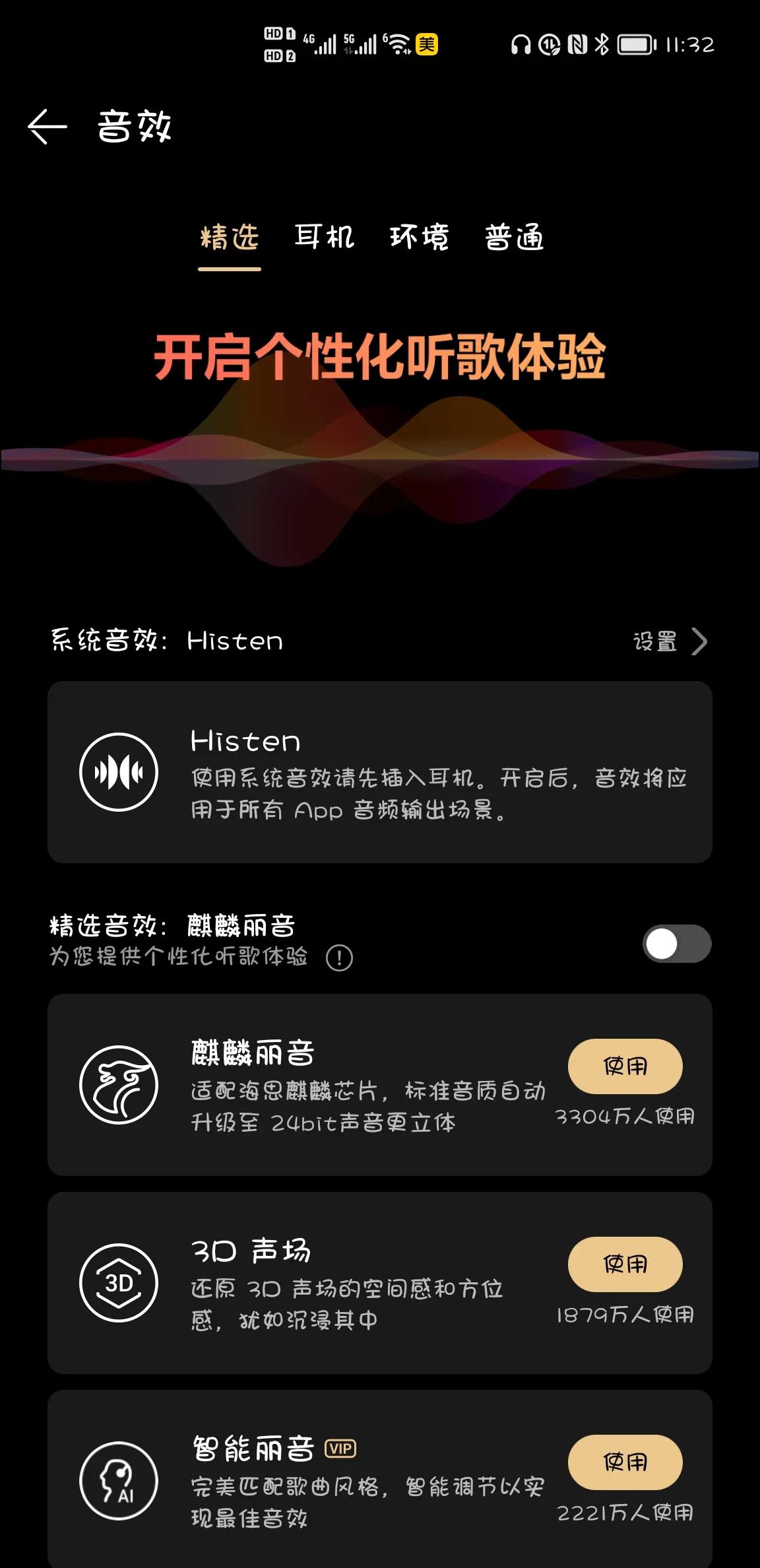Image resolution: width=760 pixels, height=1568 pixels.
Task: Expand system sound settings arrow
Action: pos(699,641)
